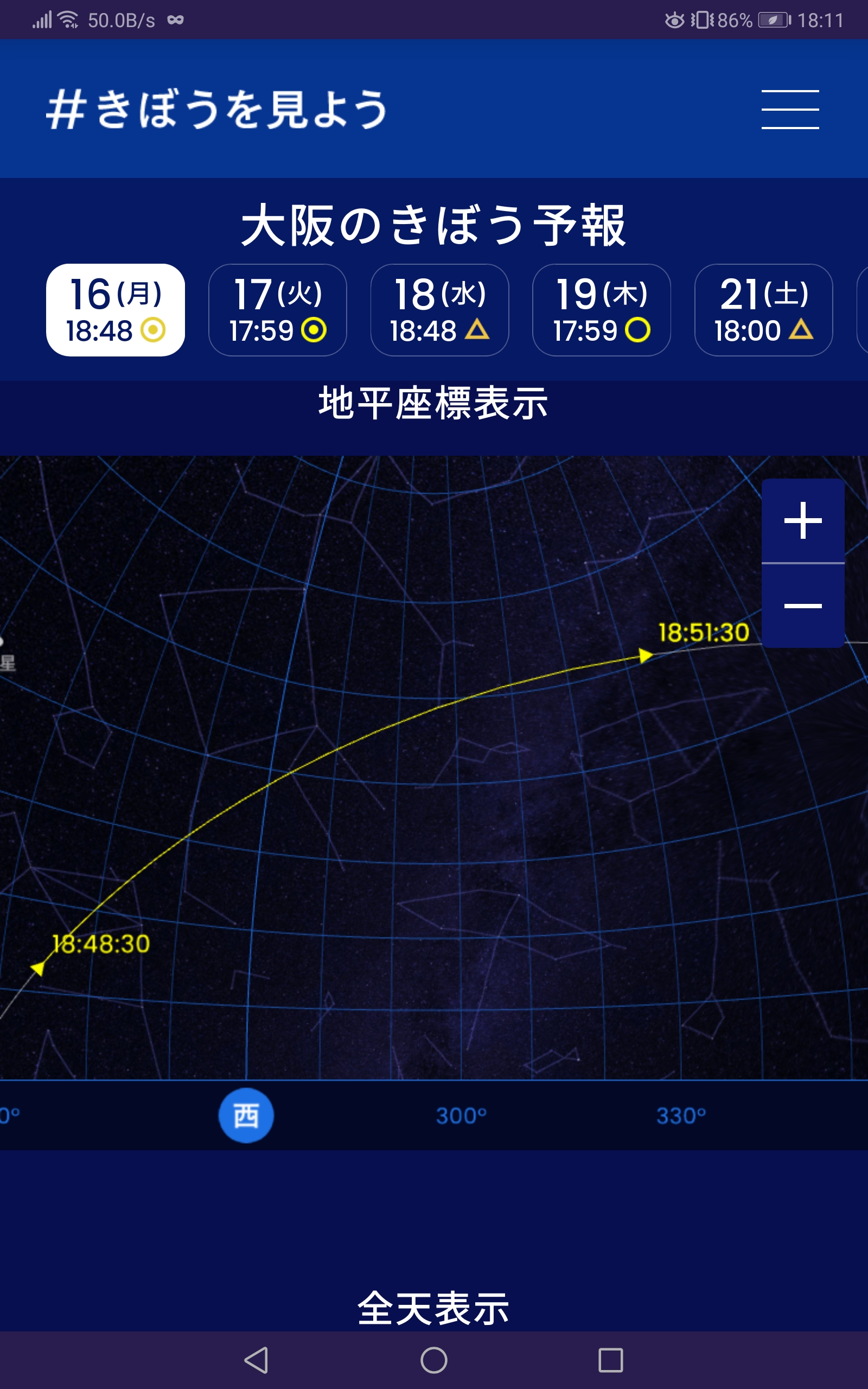Viewport: 868px width, 1389px height.
Task: Zoom out the star map with minus
Action: point(802,606)
